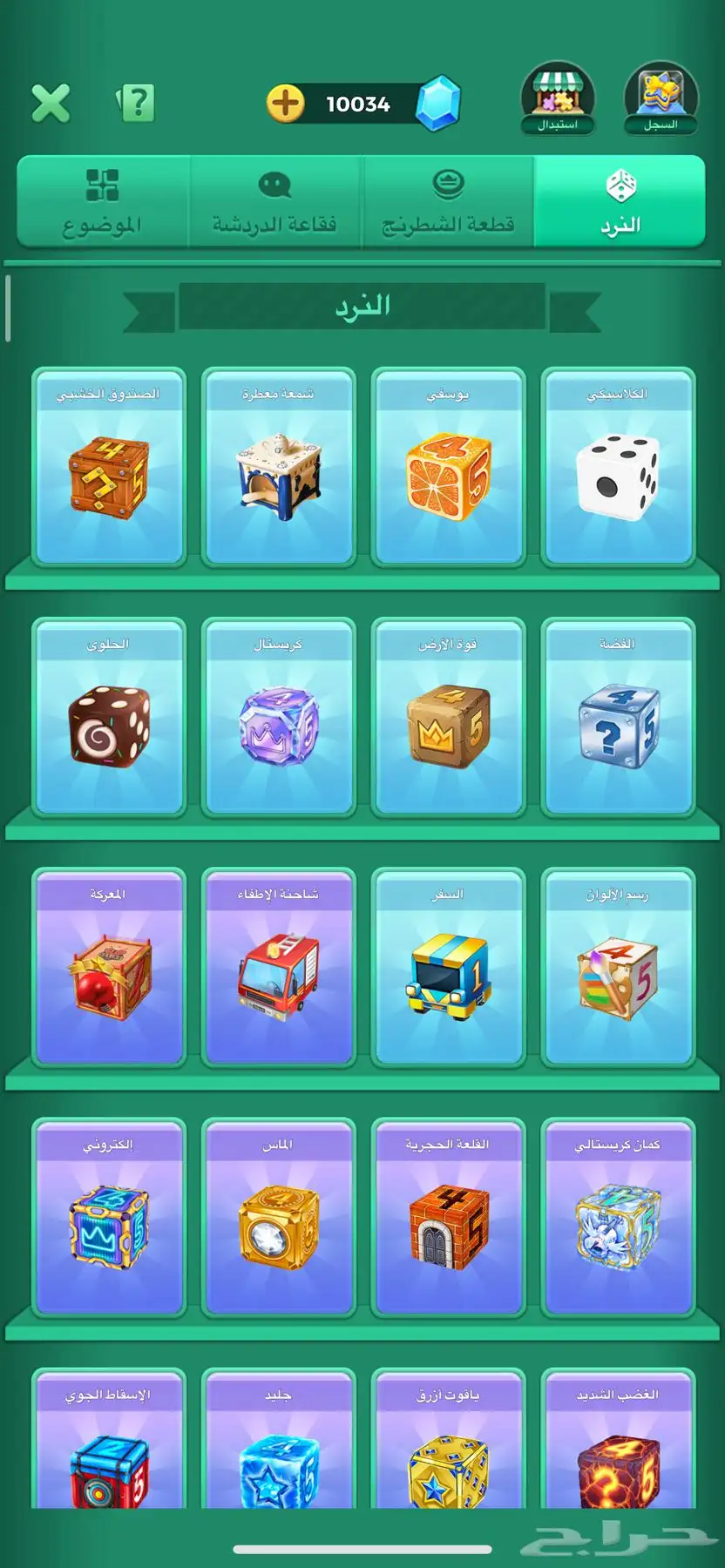Tap the plus button to add gems

pos(285,104)
